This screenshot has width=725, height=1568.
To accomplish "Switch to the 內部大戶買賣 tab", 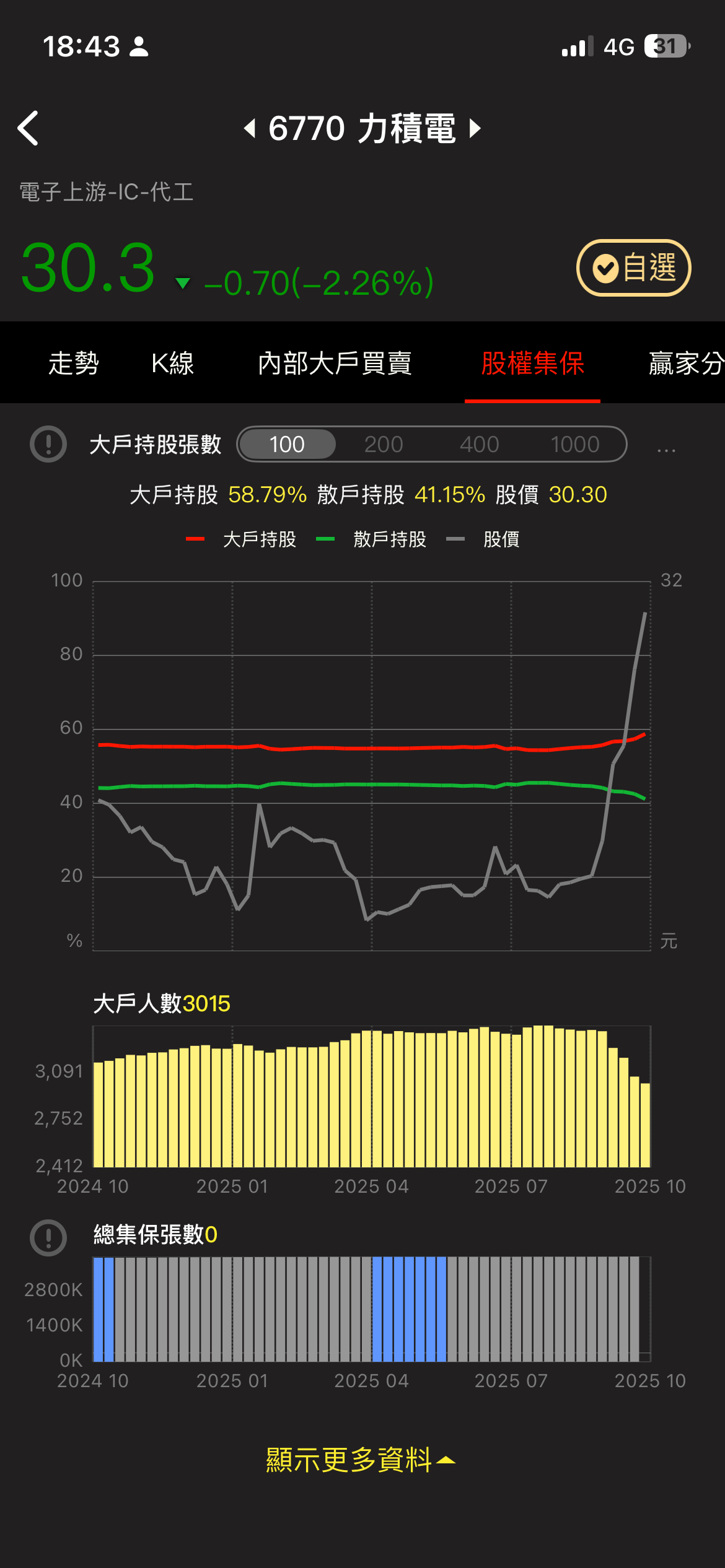I will click(335, 363).
